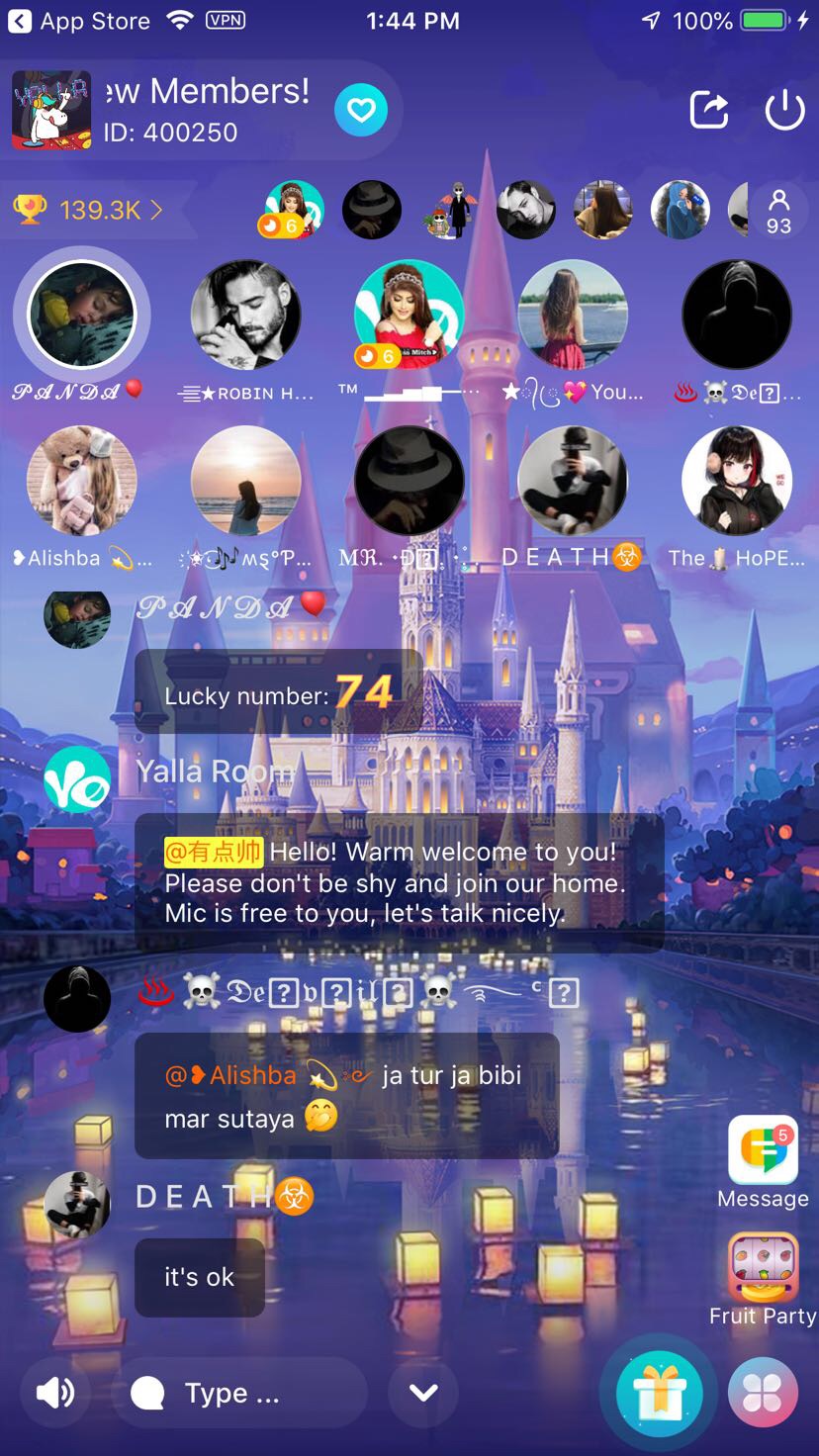Open the four-leaf clover menu
Viewport: 819px width, 1456px height.
point(763,1393)
